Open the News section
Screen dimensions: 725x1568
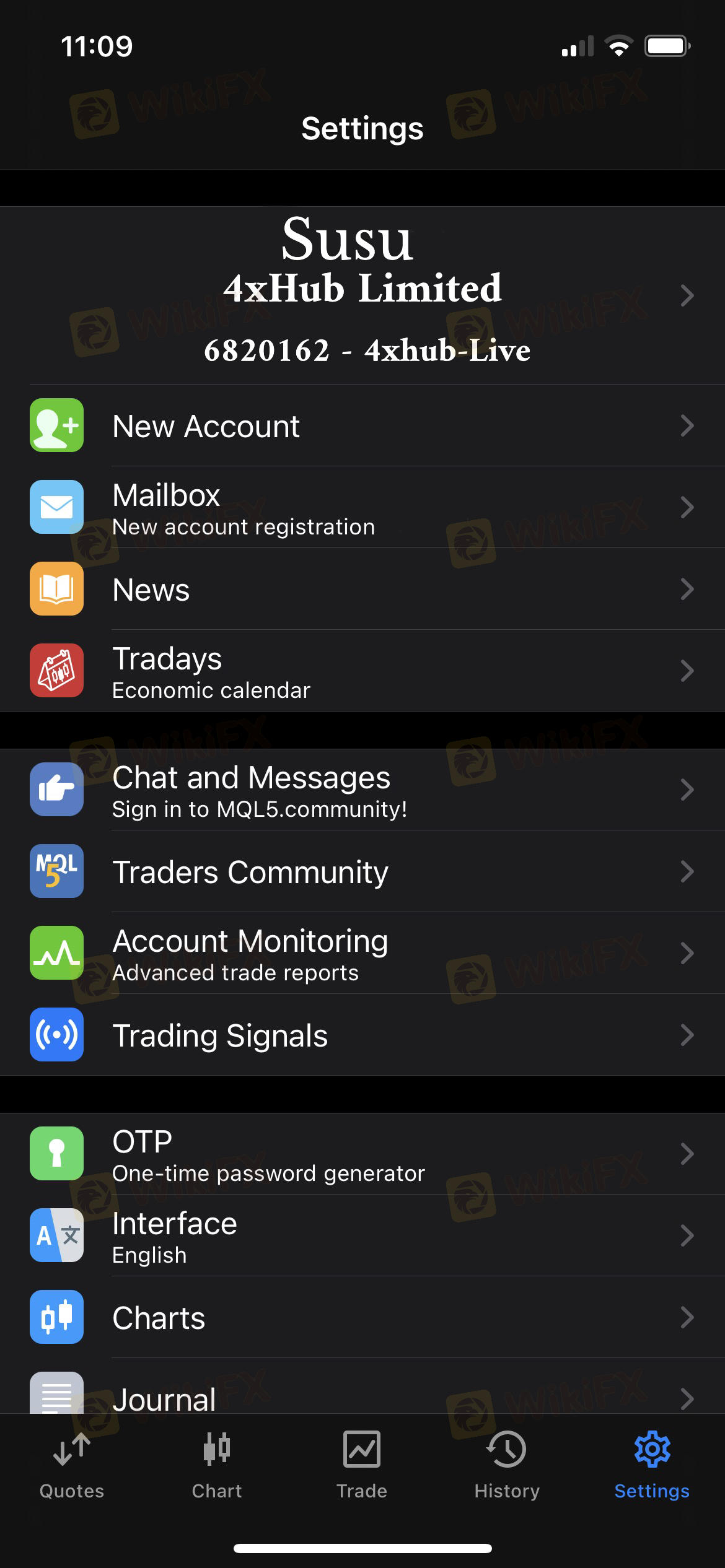tap(362, 589)
